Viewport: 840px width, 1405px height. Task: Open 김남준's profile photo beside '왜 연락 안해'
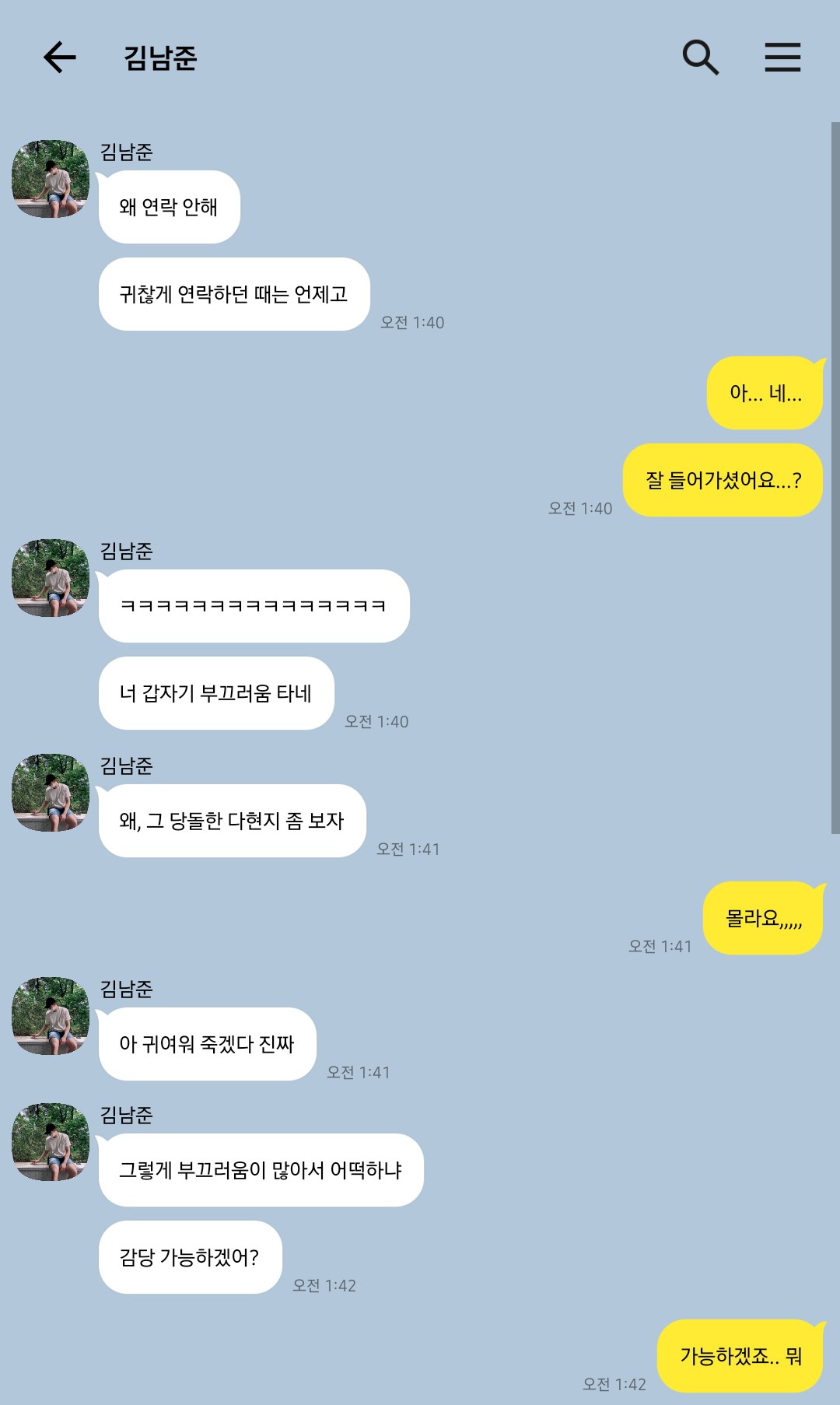51,179
